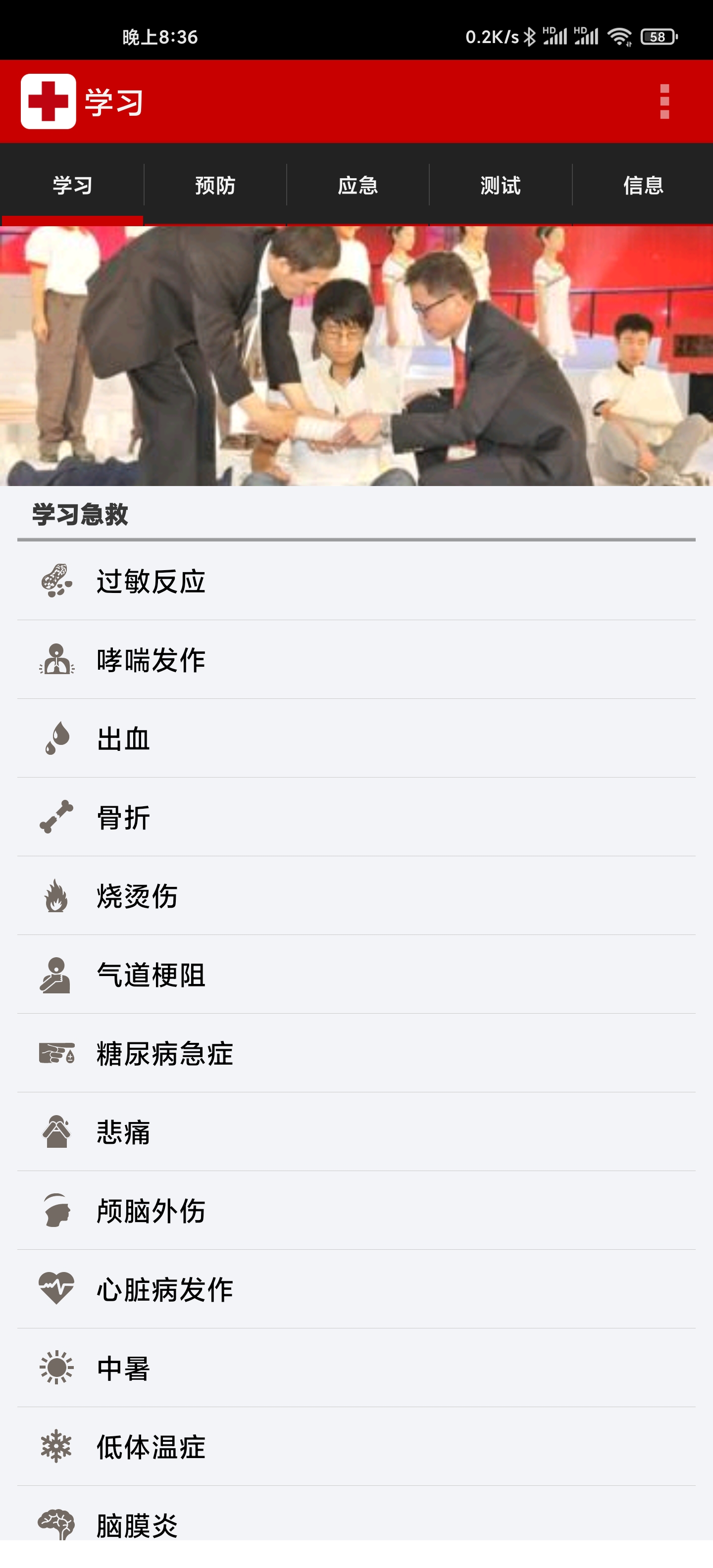Open the 气道梗阻 topic
The image size is (713, 1568).
(356, 975)
